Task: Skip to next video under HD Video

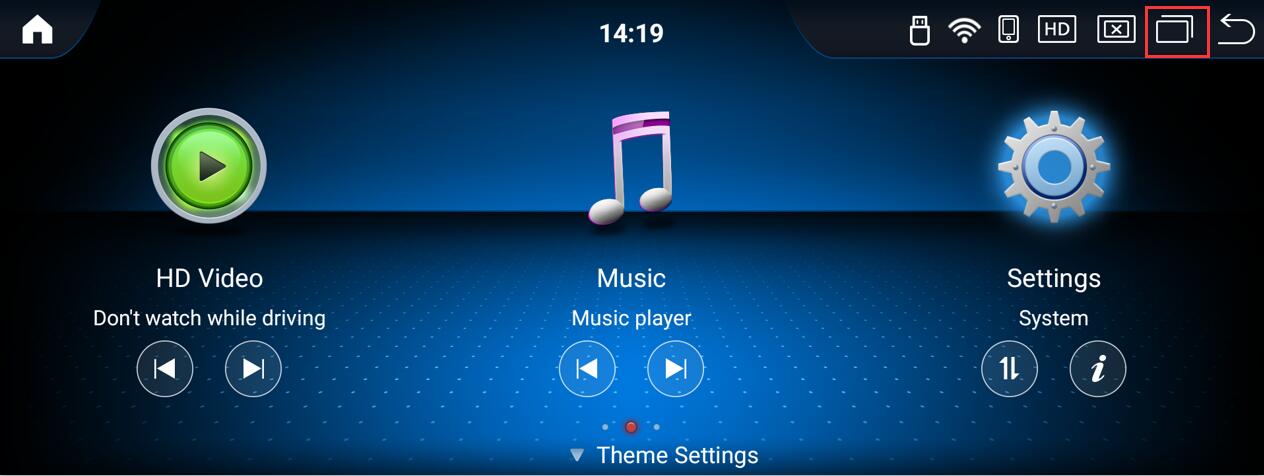Action: coord(253,369)
